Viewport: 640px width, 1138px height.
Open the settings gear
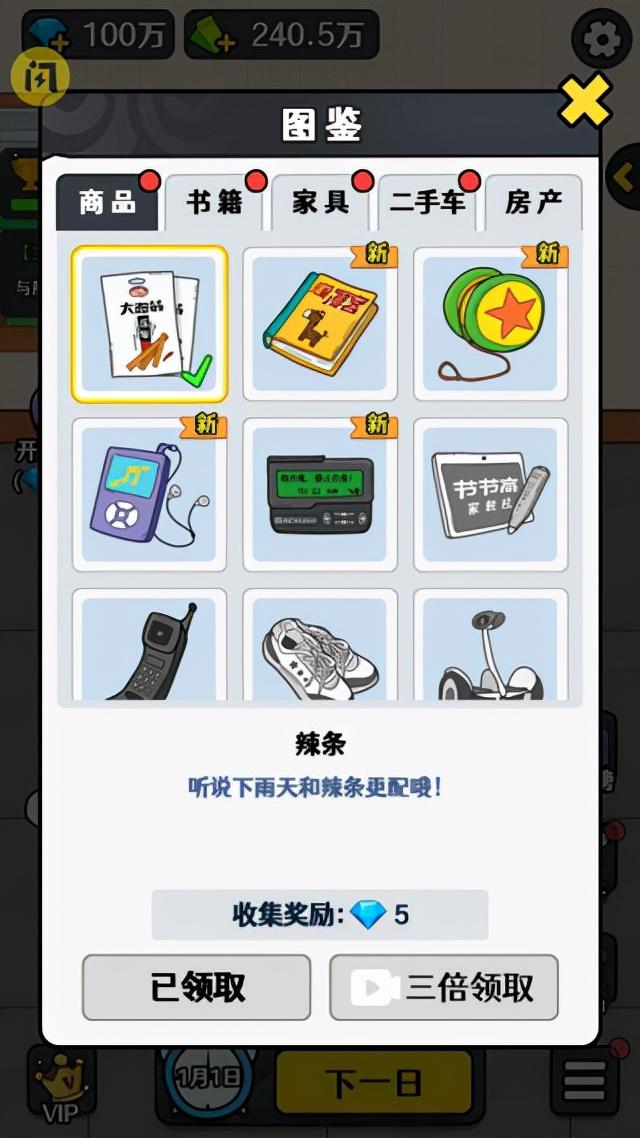[x=600, y=38]
